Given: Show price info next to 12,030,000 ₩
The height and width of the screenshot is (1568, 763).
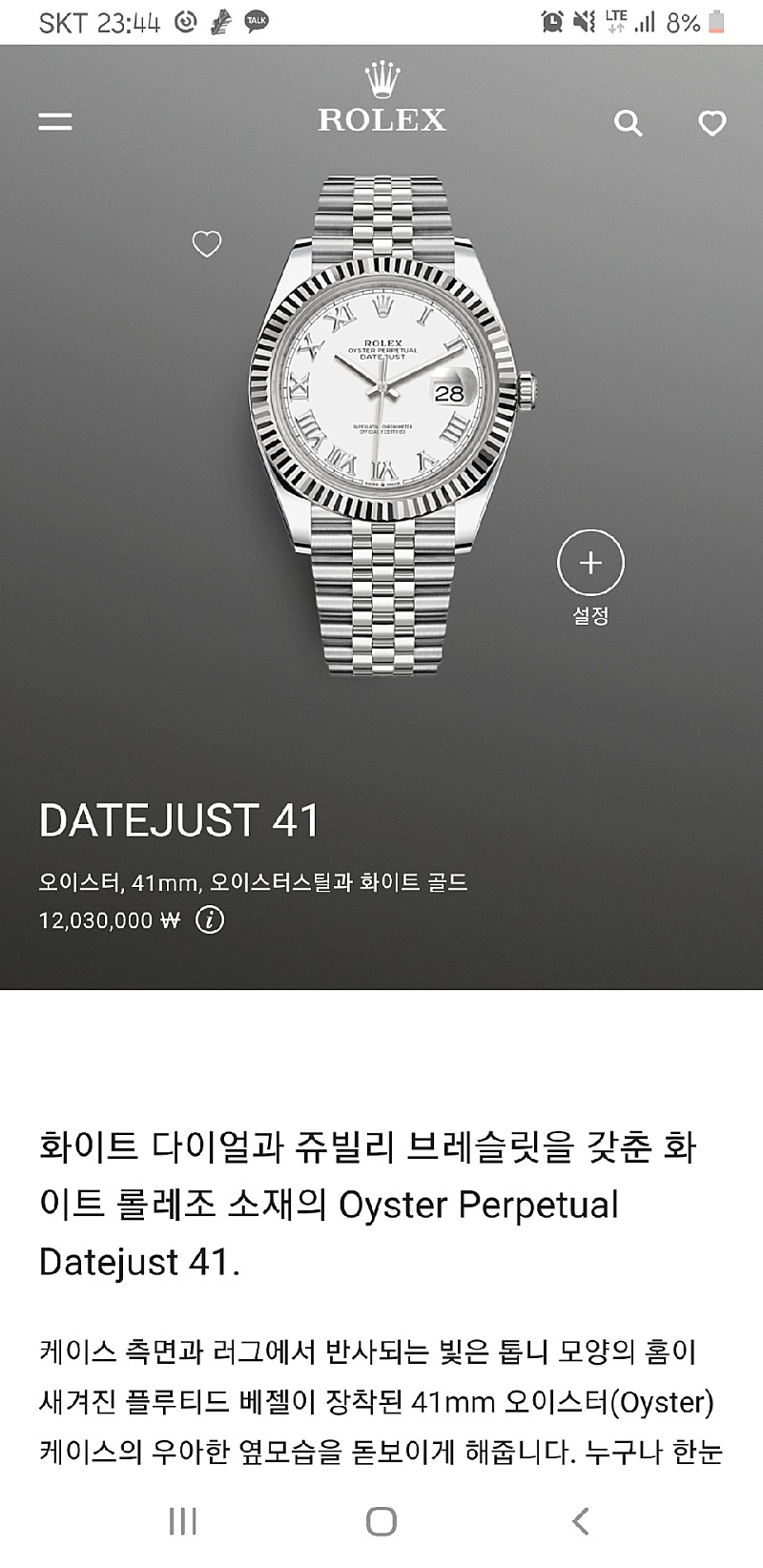Looking at the screenshot, I should [210, 920].
